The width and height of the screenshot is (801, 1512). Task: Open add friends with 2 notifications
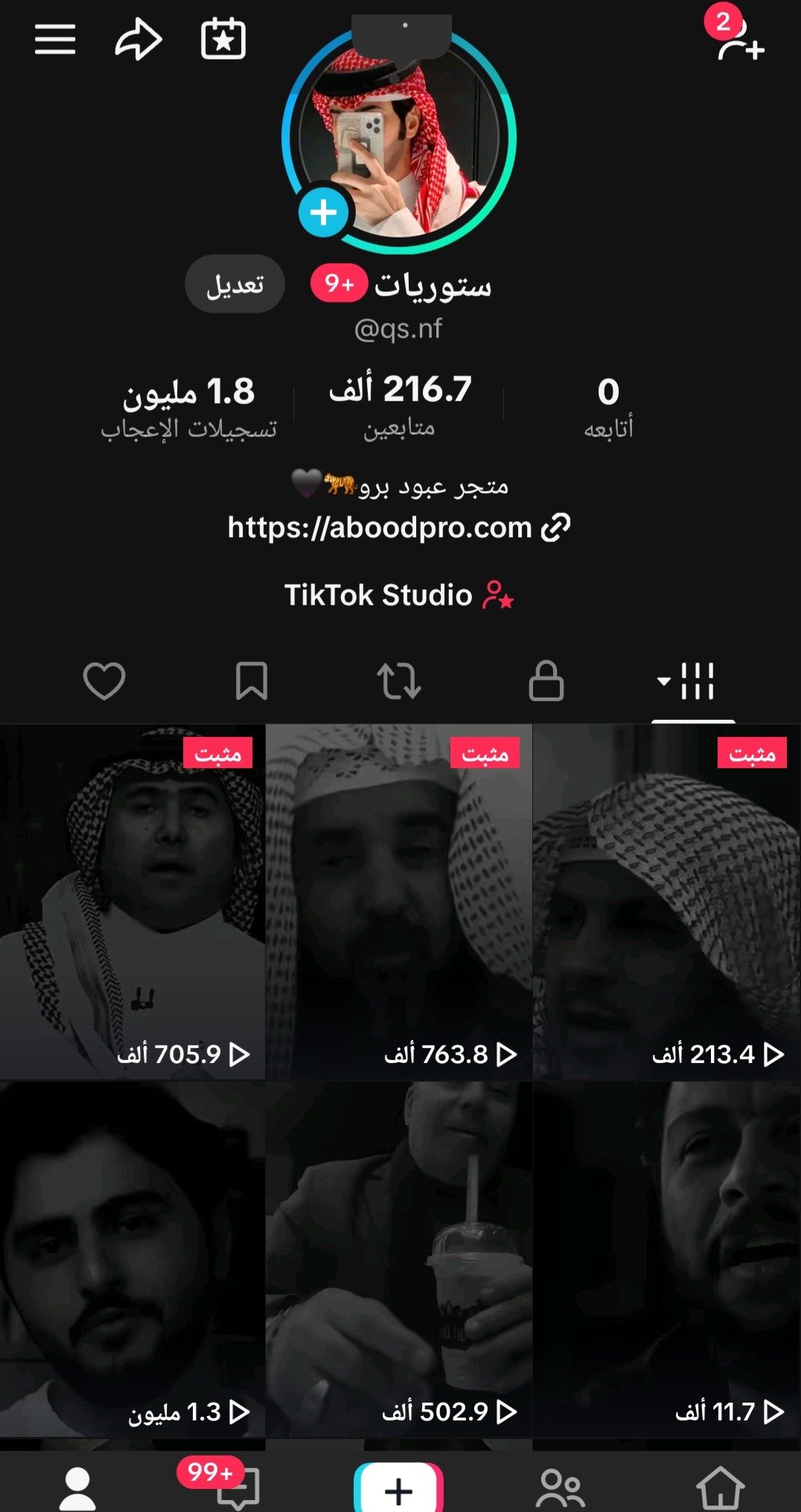tap(740, 42)
